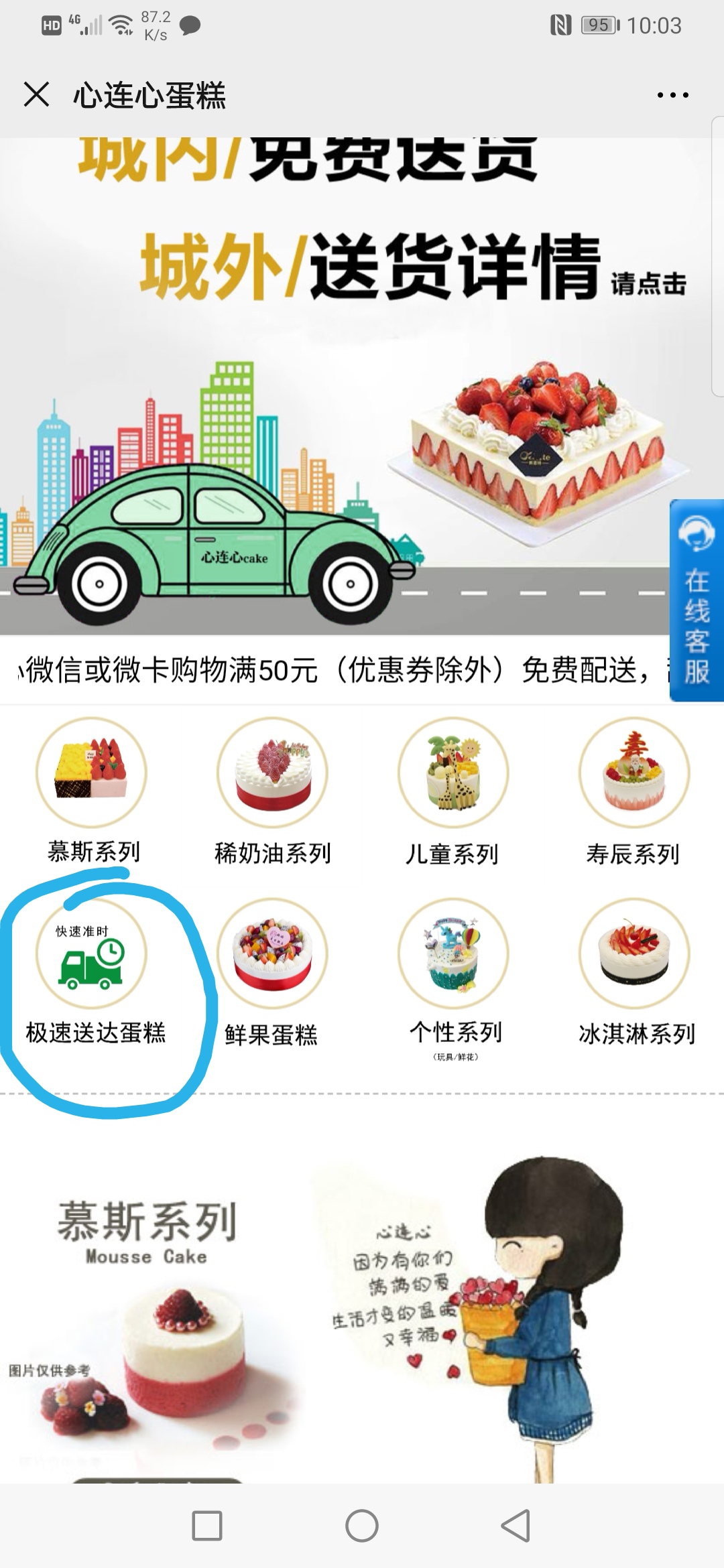Screen dimensions: 724x1568
Task: Tap the system back button
Action: [x=516, y=1526]
